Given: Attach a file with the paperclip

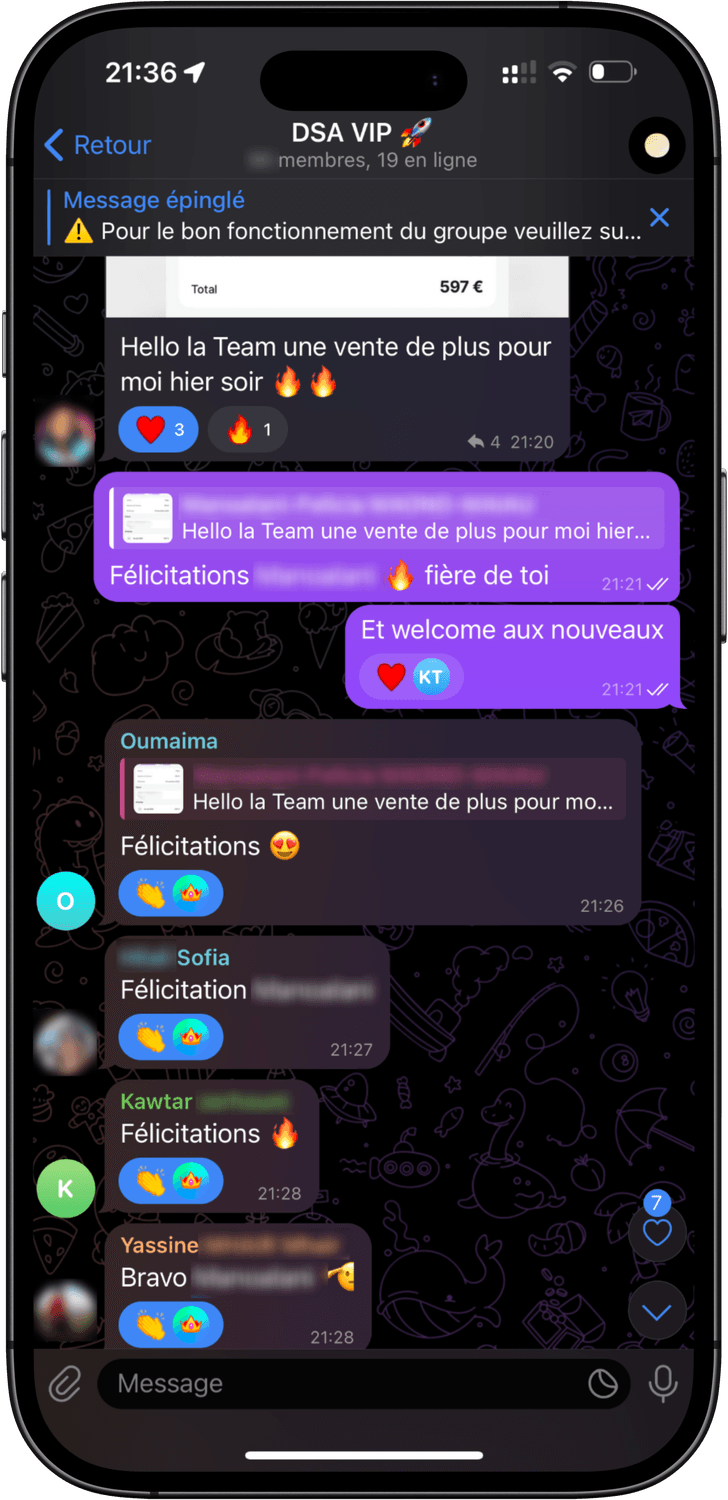Looking at the screenshot, I should click(x=65, y=1384).
